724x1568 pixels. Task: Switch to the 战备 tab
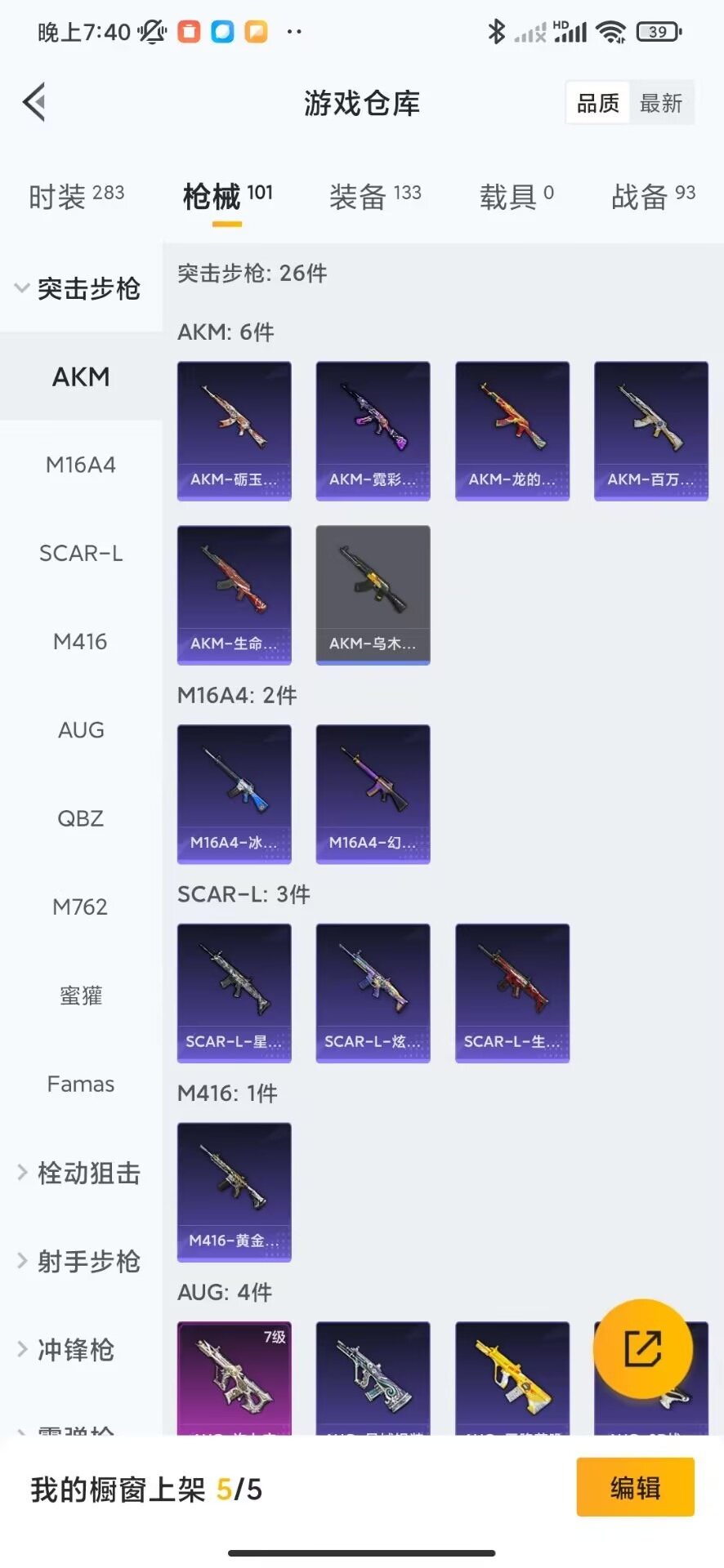pyautogui.click(x=653, y=196)
